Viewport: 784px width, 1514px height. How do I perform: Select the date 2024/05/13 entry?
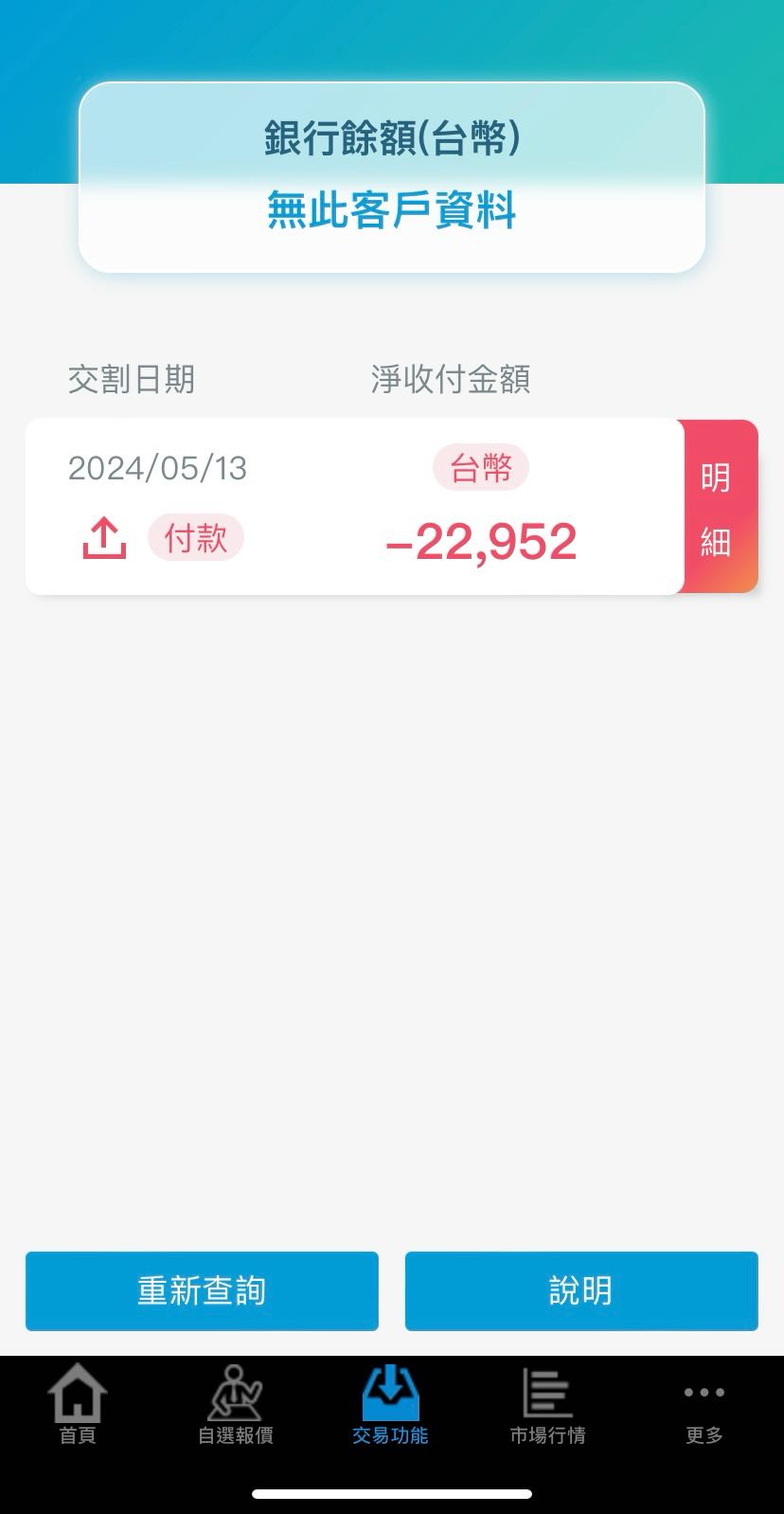[x=157, y=467]
